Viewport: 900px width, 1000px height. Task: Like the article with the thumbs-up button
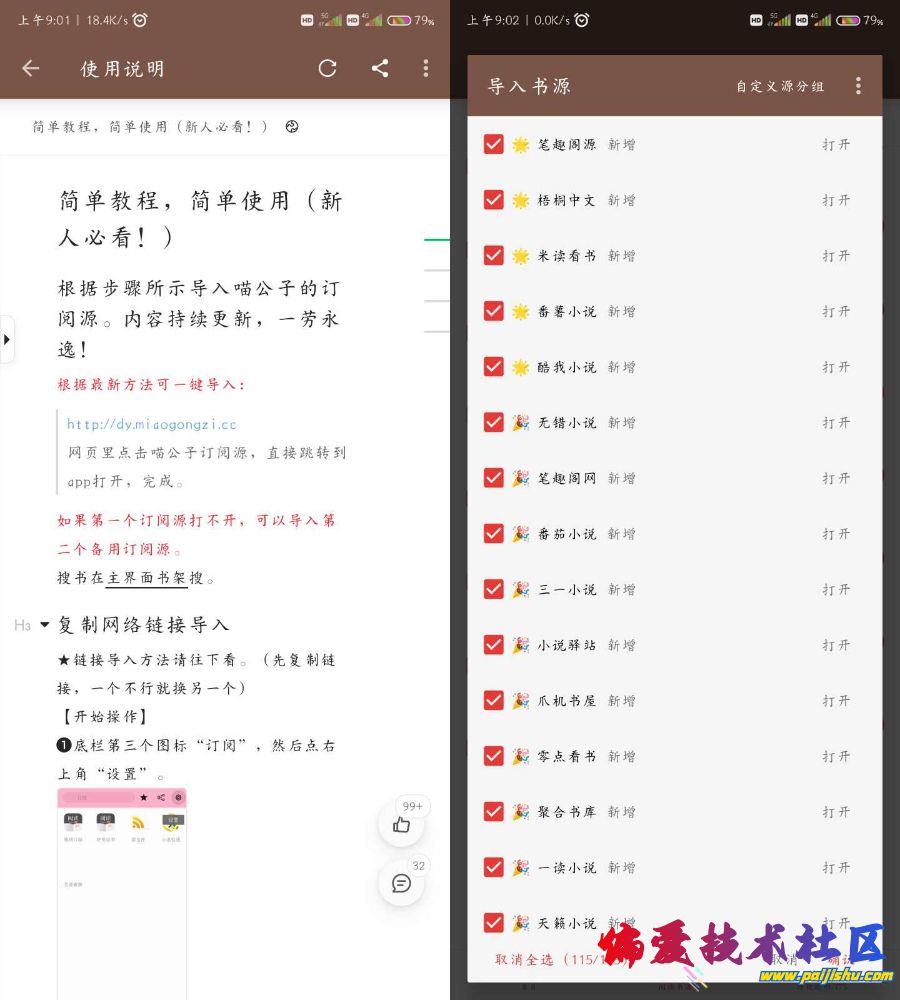tap(401, 825)
